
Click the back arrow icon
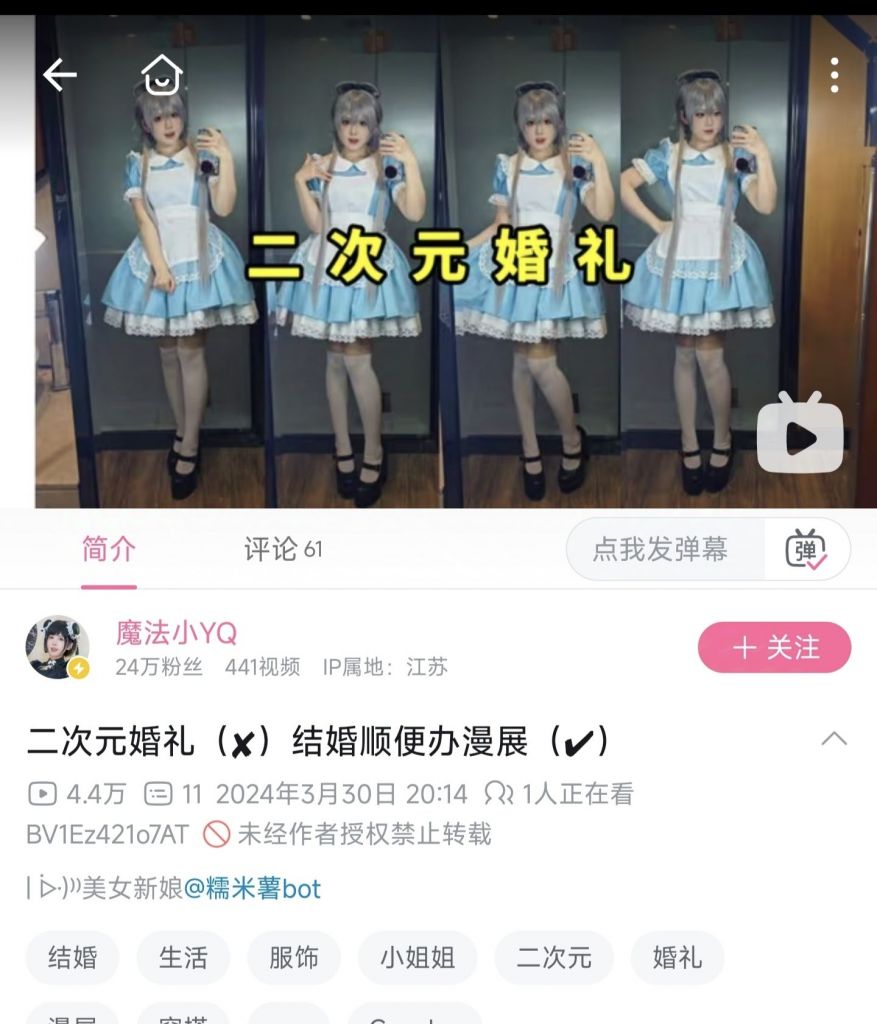(60, 73)
